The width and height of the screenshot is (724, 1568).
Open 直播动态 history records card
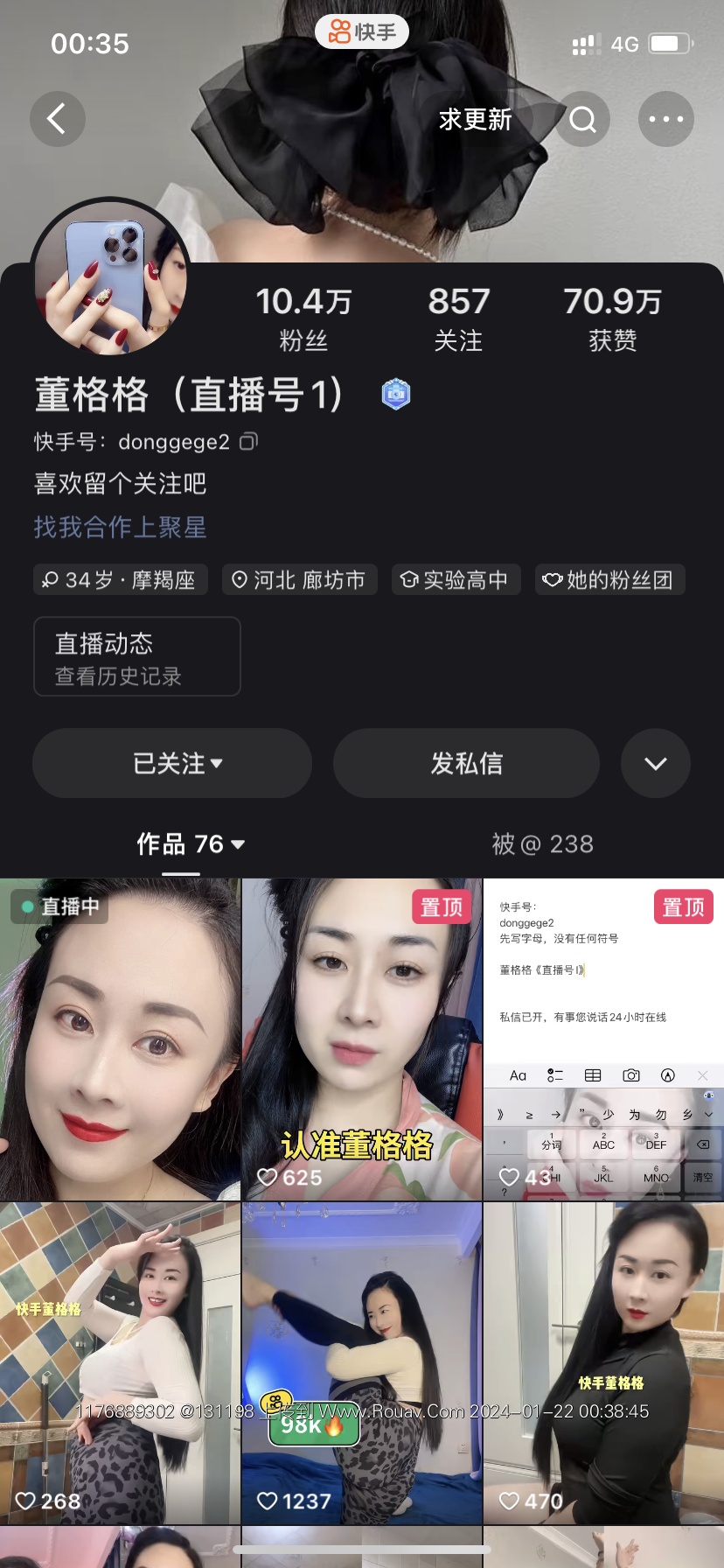[x=136, y=656]
